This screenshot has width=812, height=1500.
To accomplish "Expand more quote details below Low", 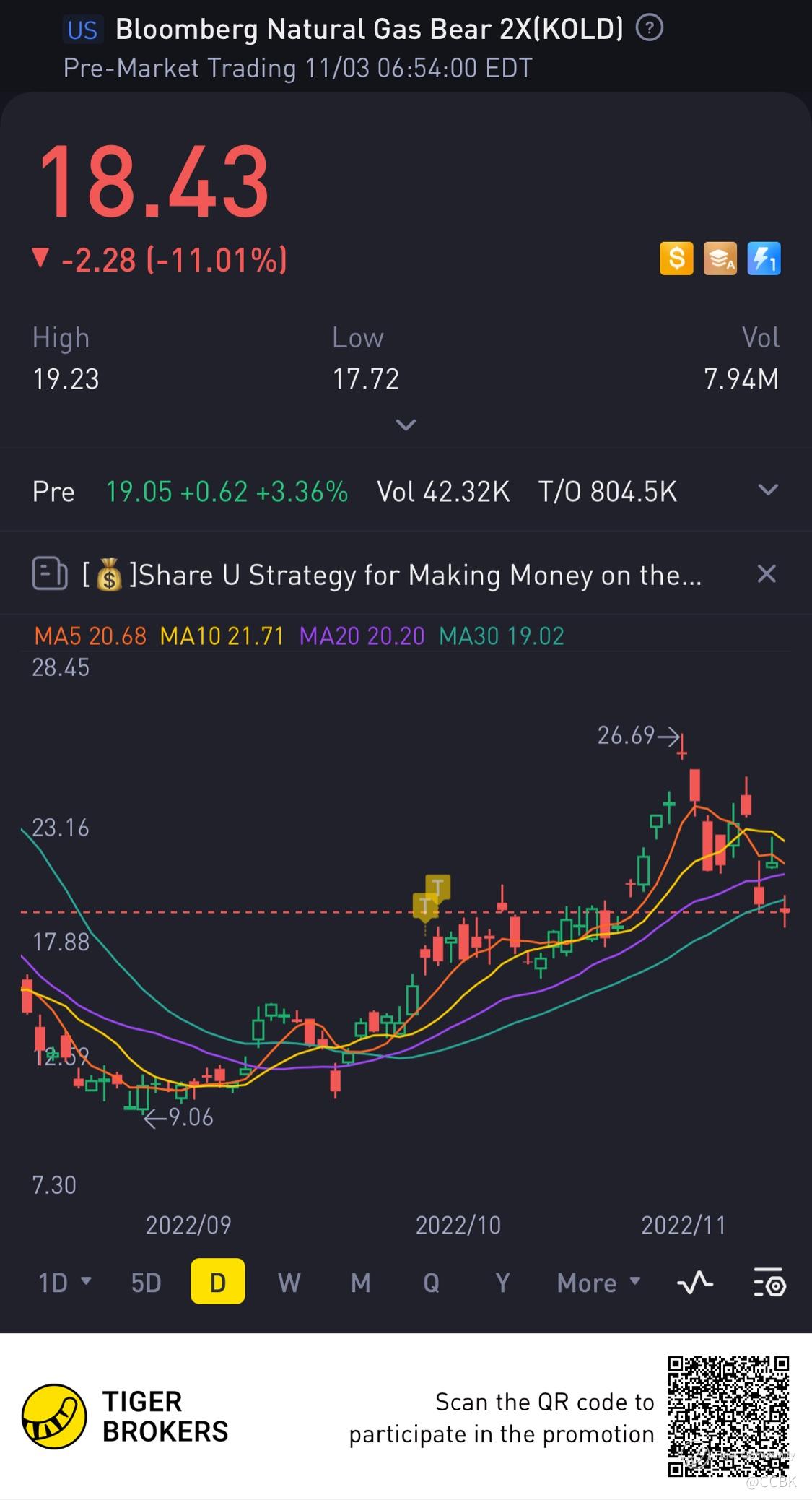I will pos(406,425).
